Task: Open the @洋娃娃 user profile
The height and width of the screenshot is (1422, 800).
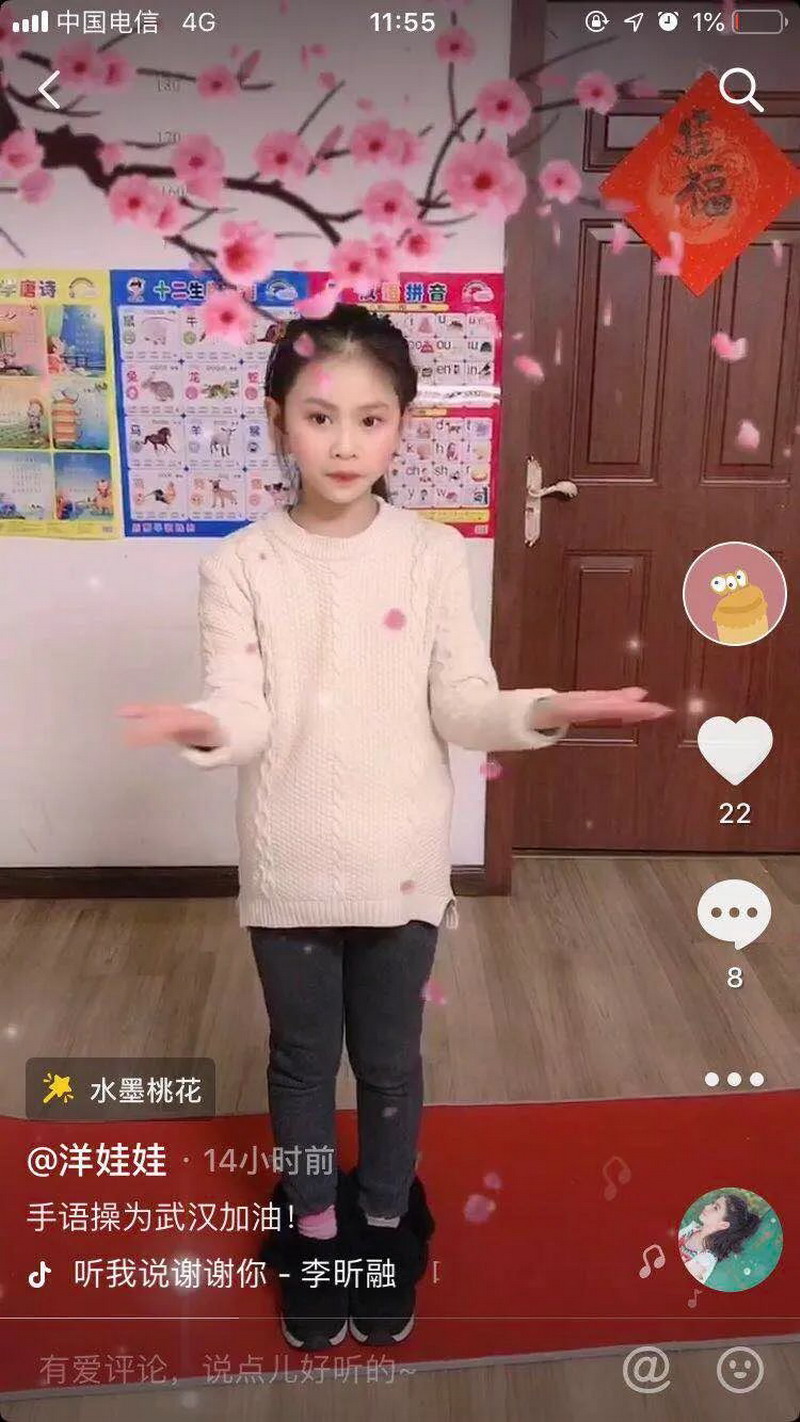Action: pos(97,1161)
